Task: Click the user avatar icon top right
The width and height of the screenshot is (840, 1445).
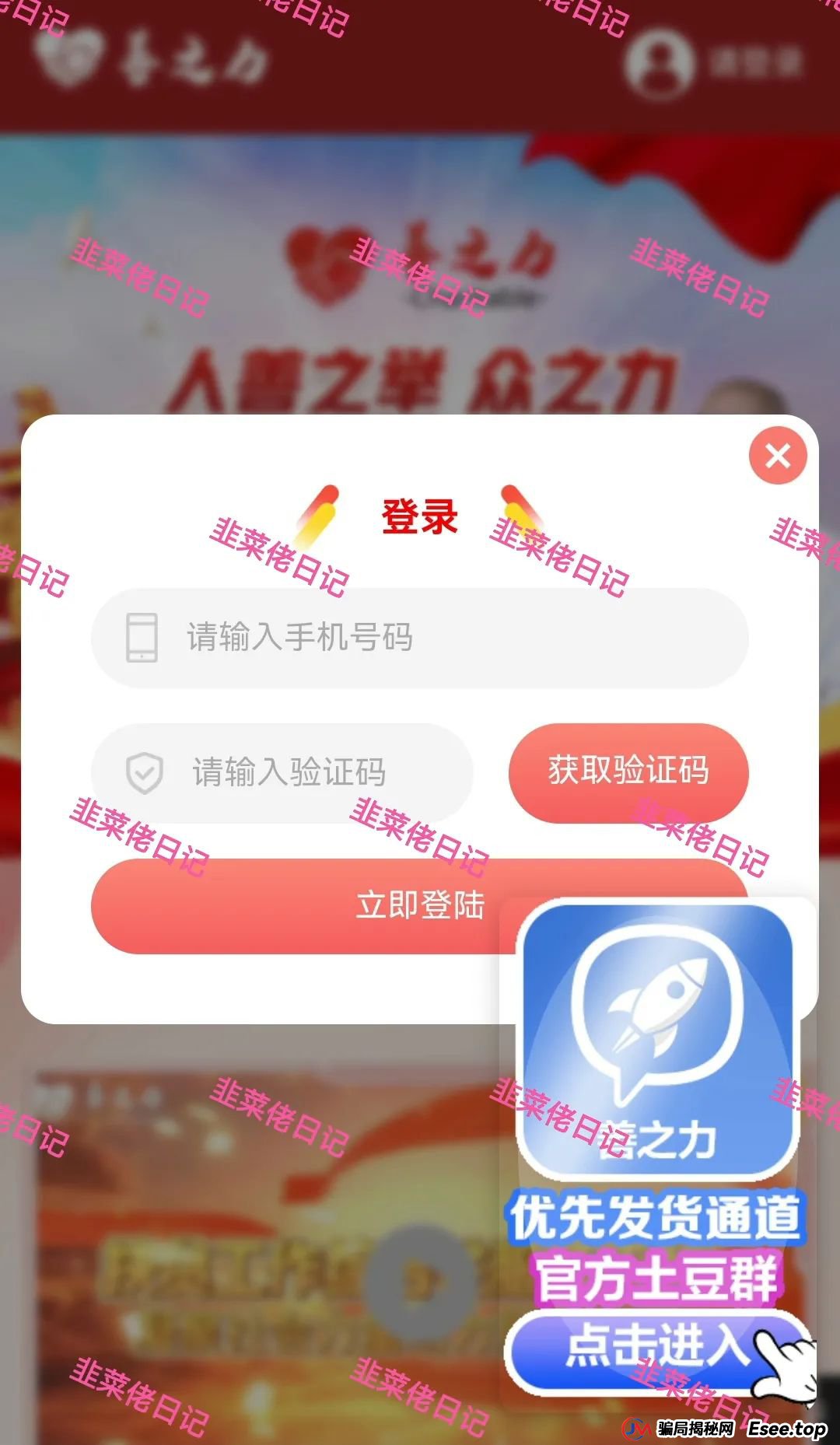Action: tap(661, 64)
